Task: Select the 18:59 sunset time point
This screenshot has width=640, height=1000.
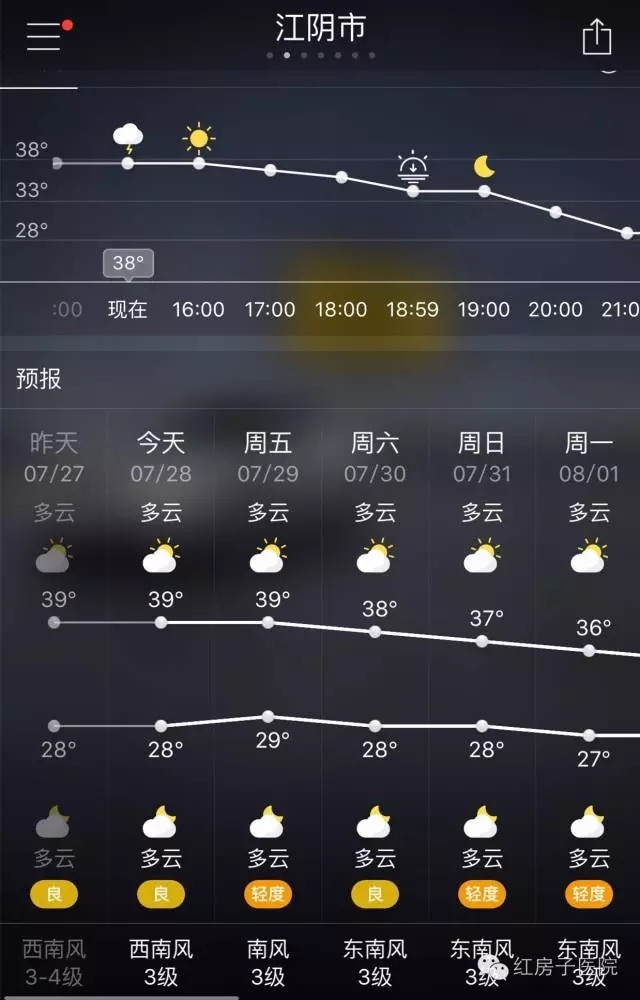Action: point(413,309)
